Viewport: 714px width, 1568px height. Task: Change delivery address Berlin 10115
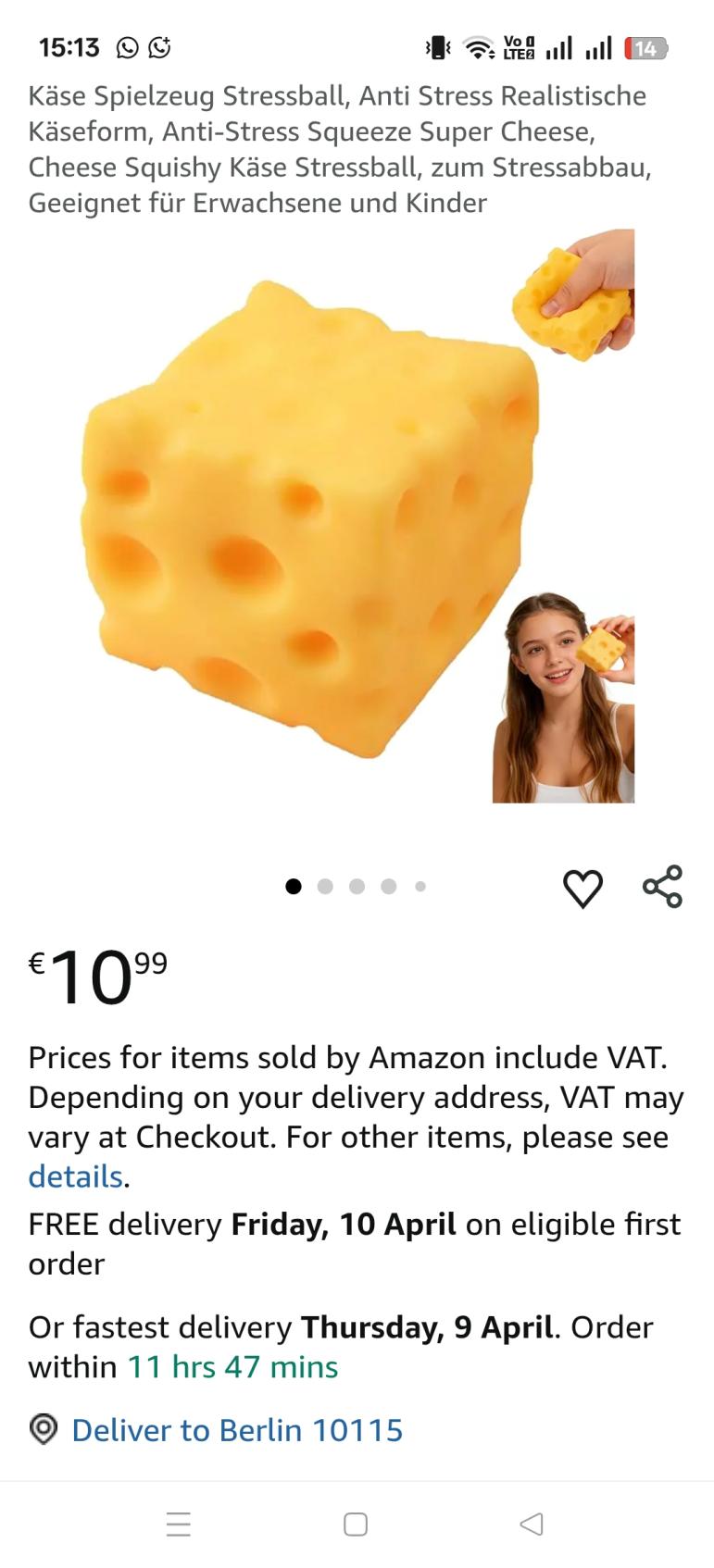pyautogui.click(x=236, y=1430)
